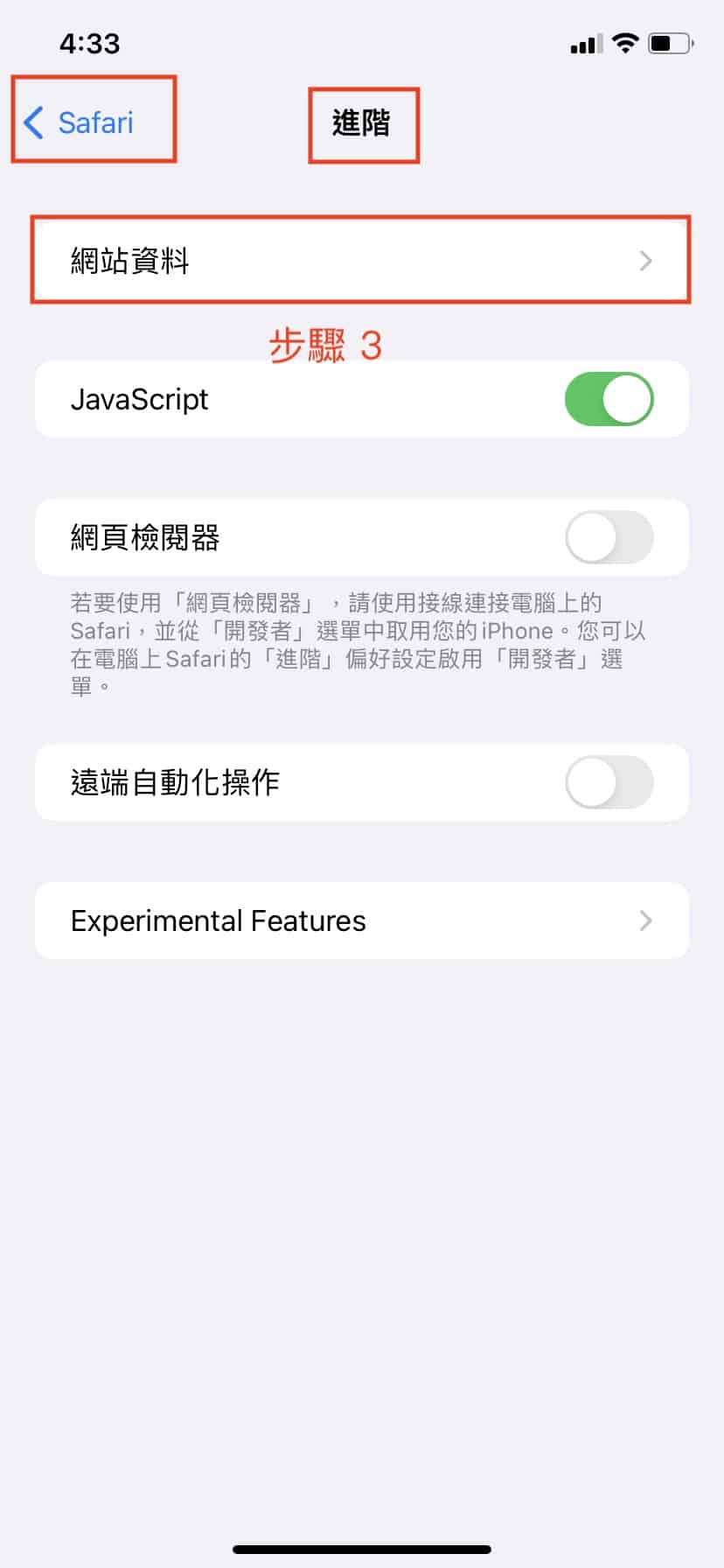Image resolution: width=724 pixels, height=1568 pixels.
Task: Go back to Safari settings
Action: point(80,122)
